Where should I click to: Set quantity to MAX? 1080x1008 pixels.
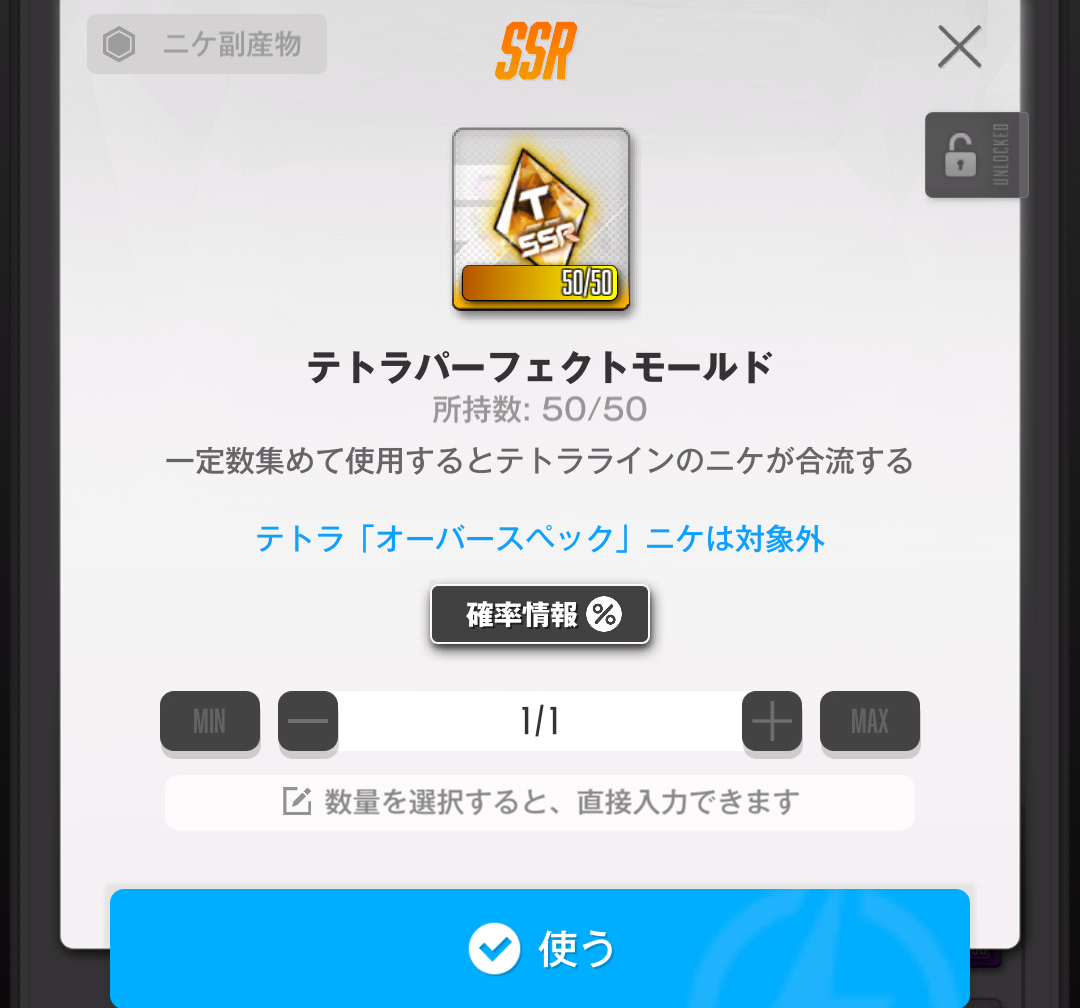(x=869, y=720)
